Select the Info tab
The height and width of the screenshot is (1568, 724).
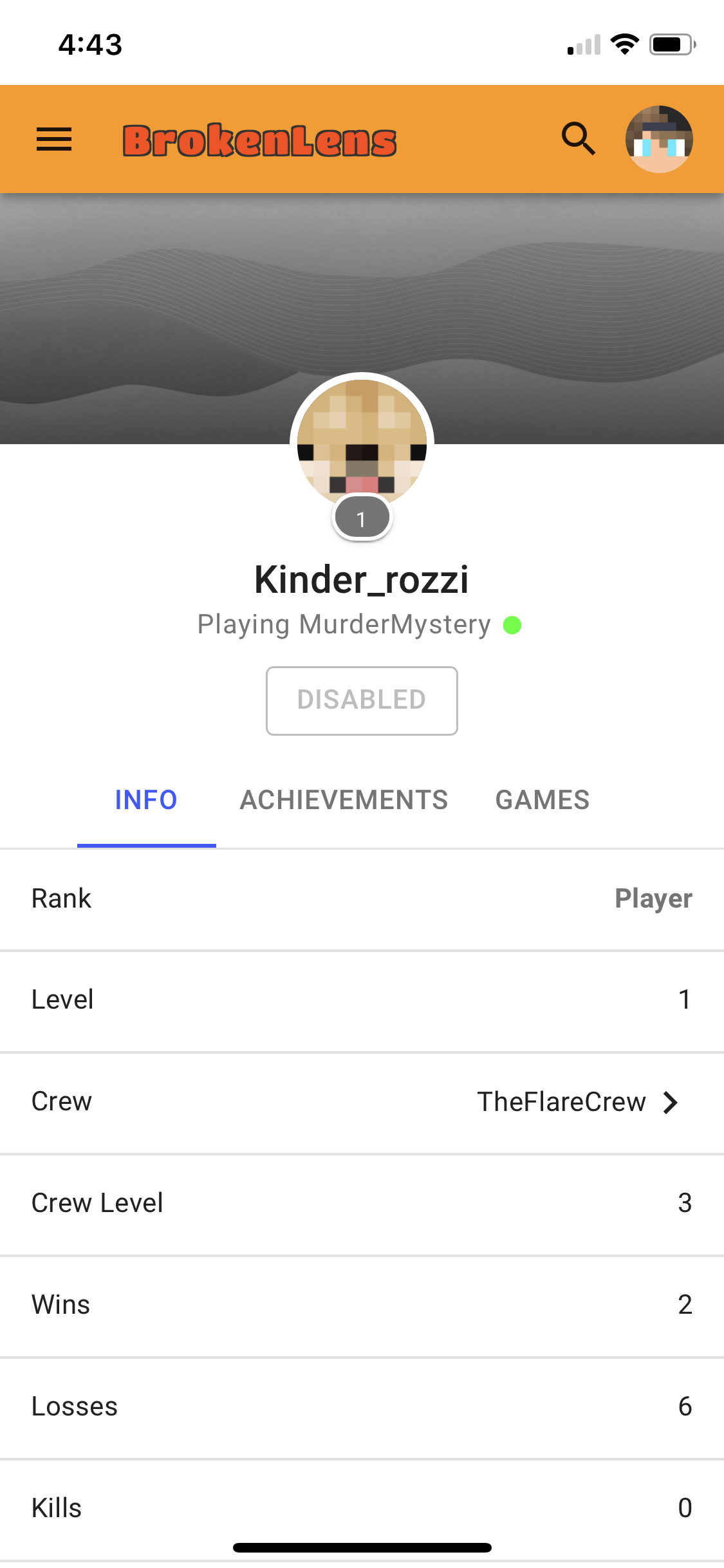[146, 800]
